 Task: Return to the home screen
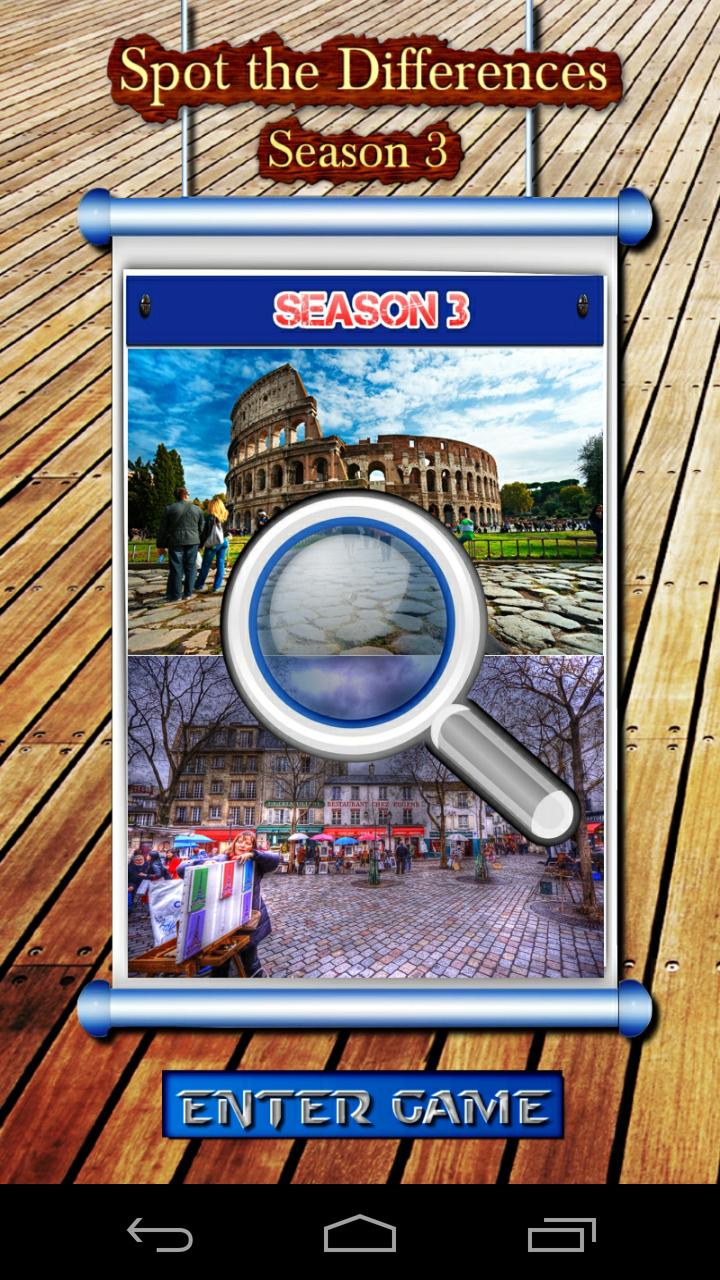pyautogui.click(x=360, y=1234)
